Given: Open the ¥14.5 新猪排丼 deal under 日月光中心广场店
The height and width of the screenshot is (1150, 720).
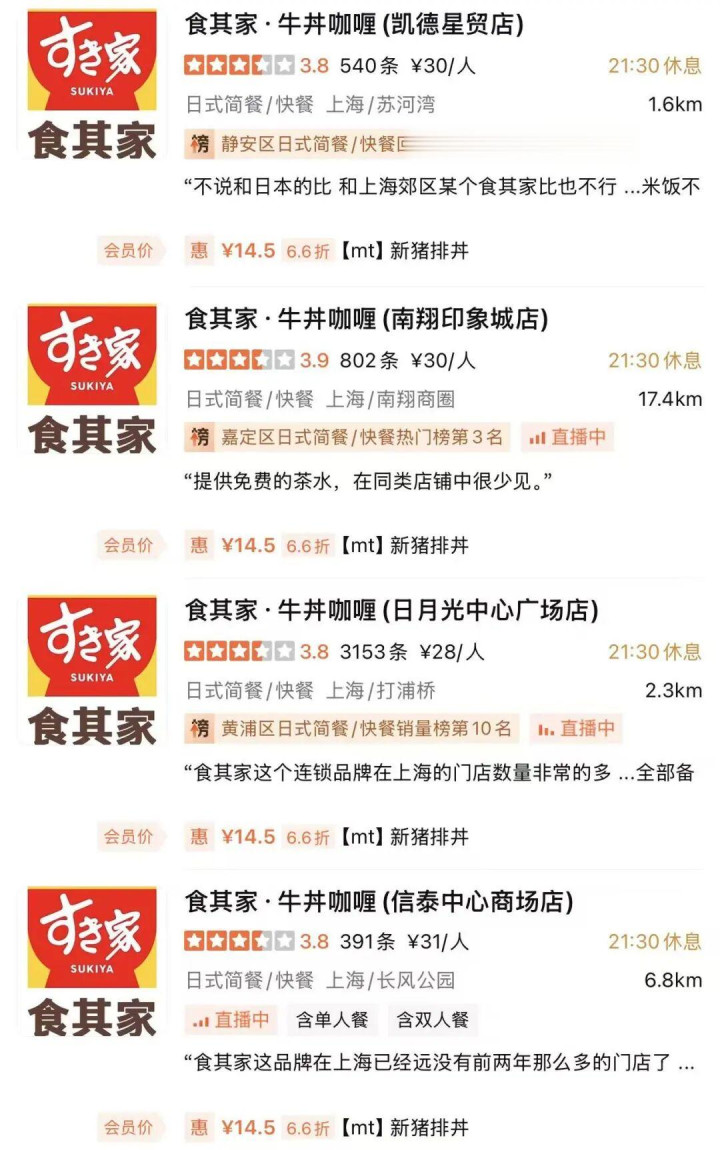Looking at the screenshot, I should click(x=328, y=837).
